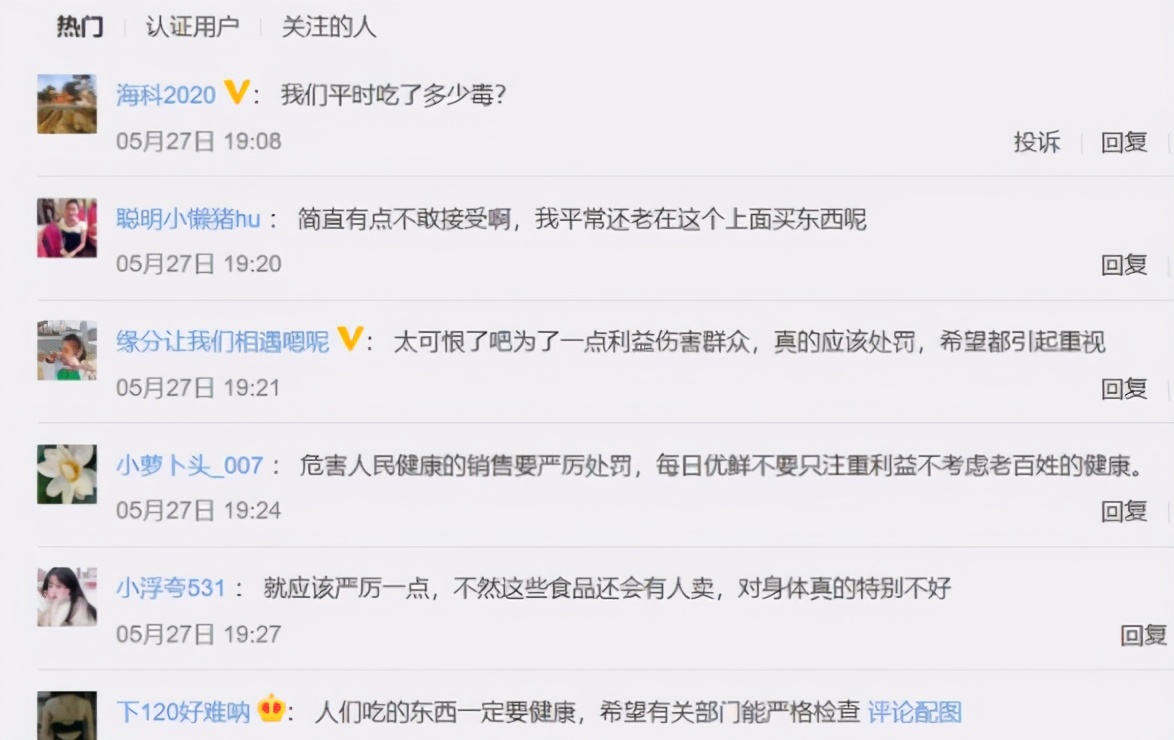Reply to 聪明小懒猪hu's comment

[x=1124, y=265]
